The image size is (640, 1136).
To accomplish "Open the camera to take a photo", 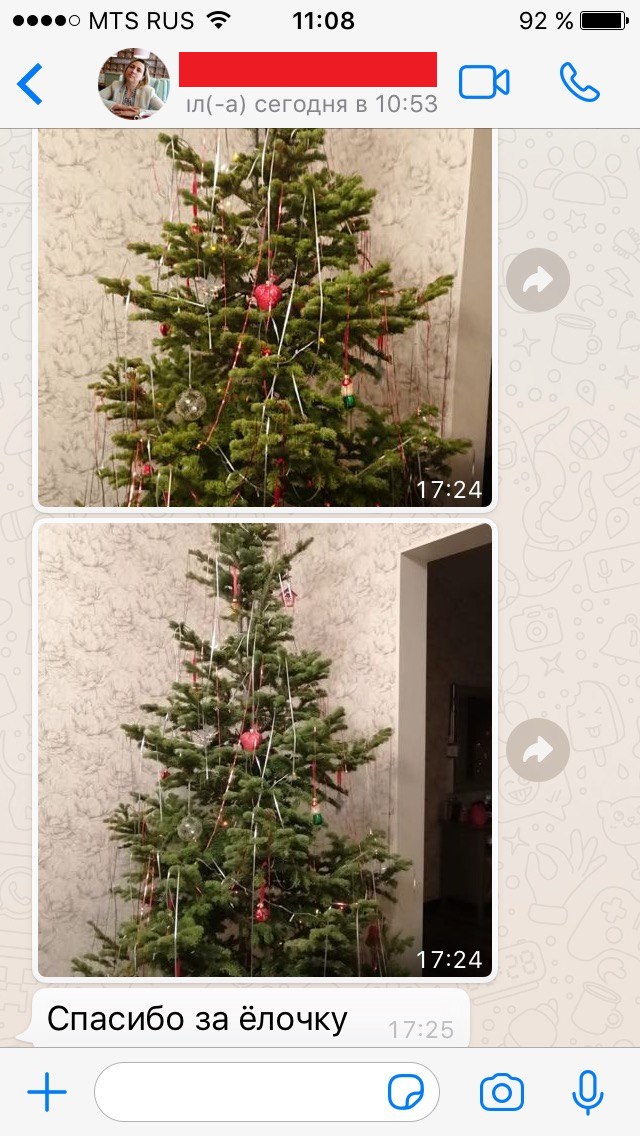I will [x=501, y=1092].
